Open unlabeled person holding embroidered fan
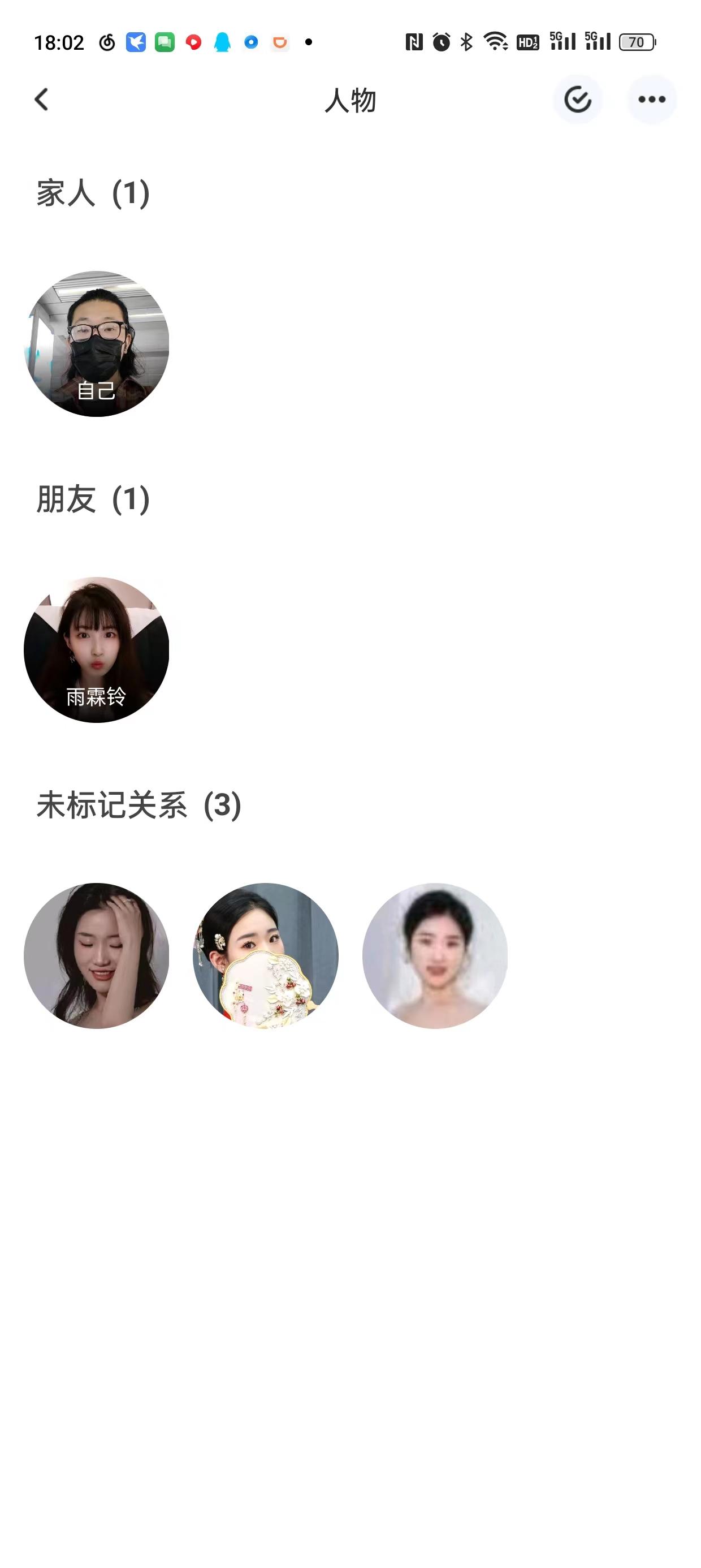 click(265, 955)
